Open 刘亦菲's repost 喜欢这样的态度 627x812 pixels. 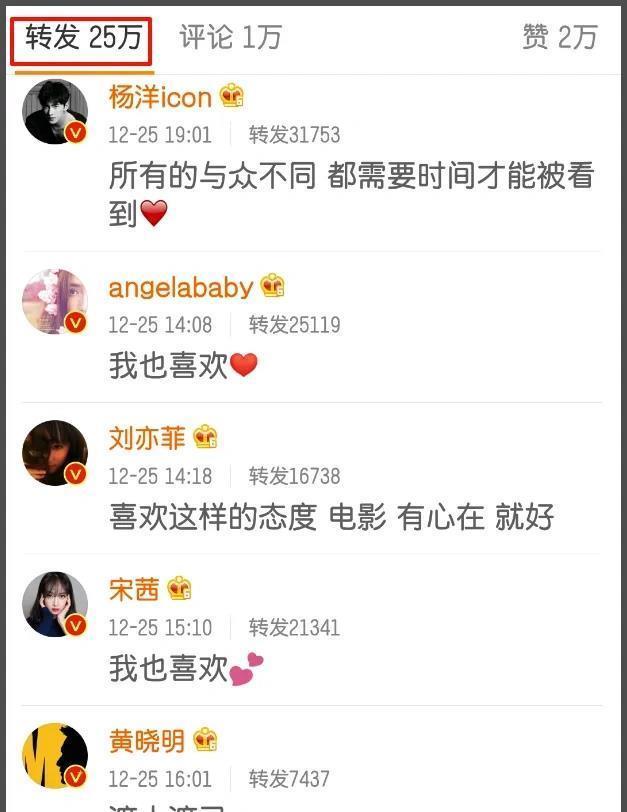330,517
